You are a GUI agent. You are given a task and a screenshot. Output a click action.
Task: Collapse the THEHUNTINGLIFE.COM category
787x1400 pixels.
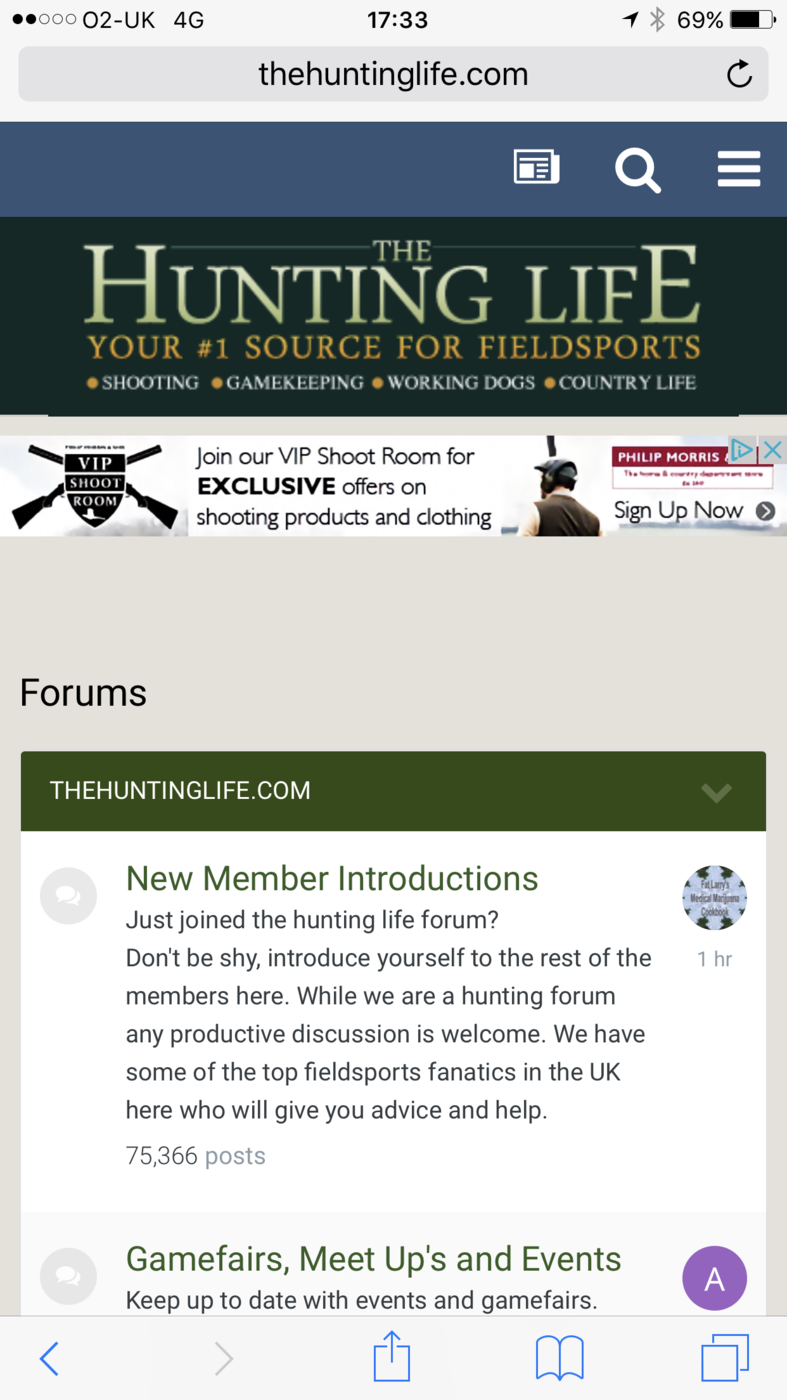(x=716, y=792)
